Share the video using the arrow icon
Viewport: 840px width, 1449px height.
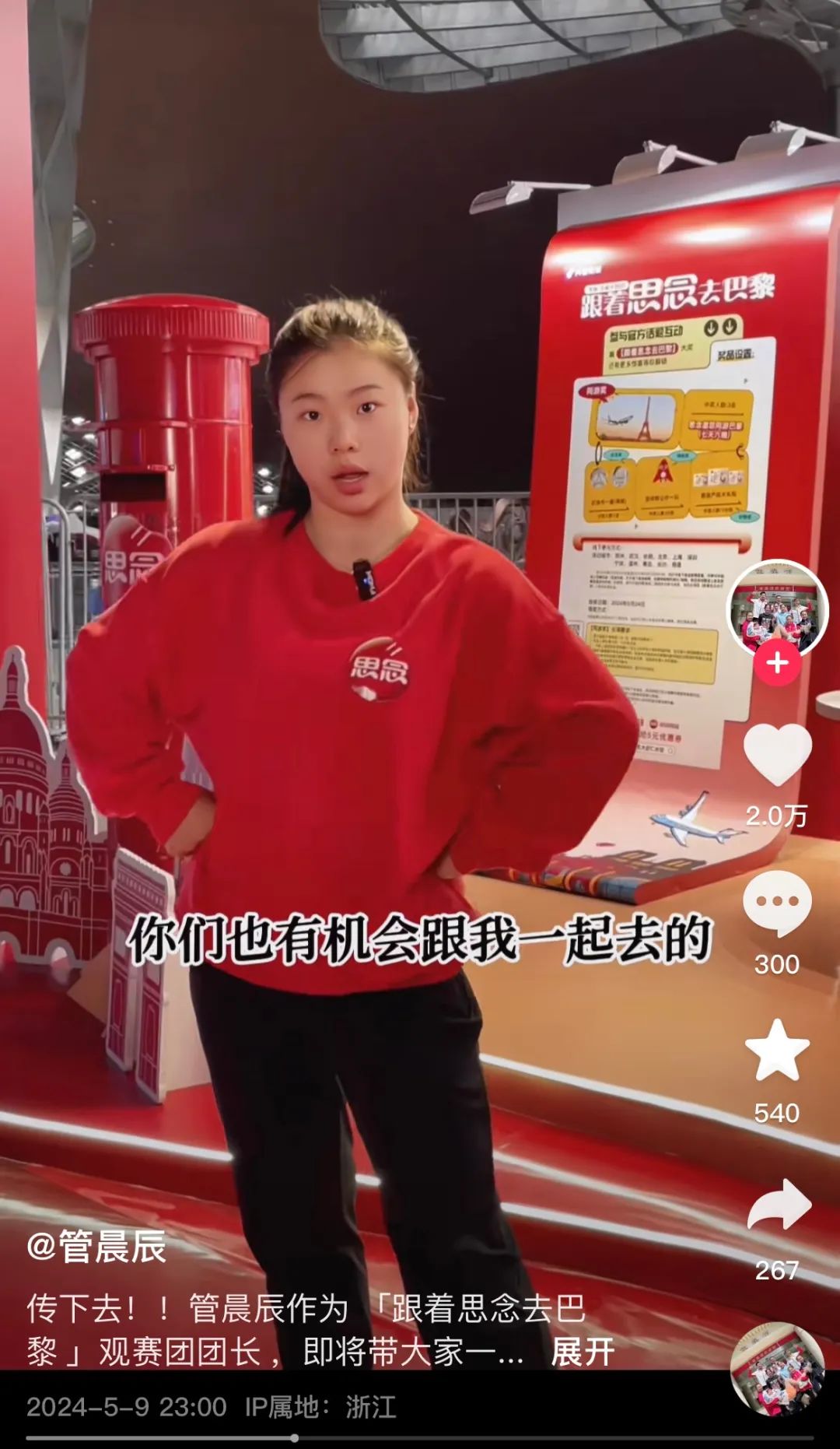pyautogui.click(x=779, y=1205)
